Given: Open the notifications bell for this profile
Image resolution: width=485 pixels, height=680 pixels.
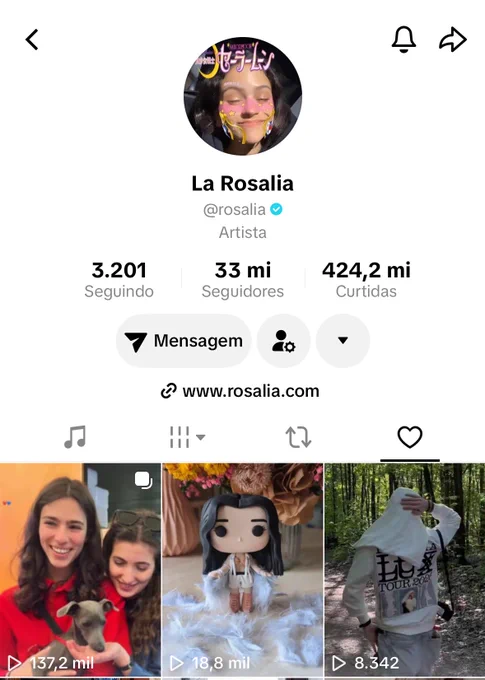Looking at the screenshot, I should [x=404, y=39].
